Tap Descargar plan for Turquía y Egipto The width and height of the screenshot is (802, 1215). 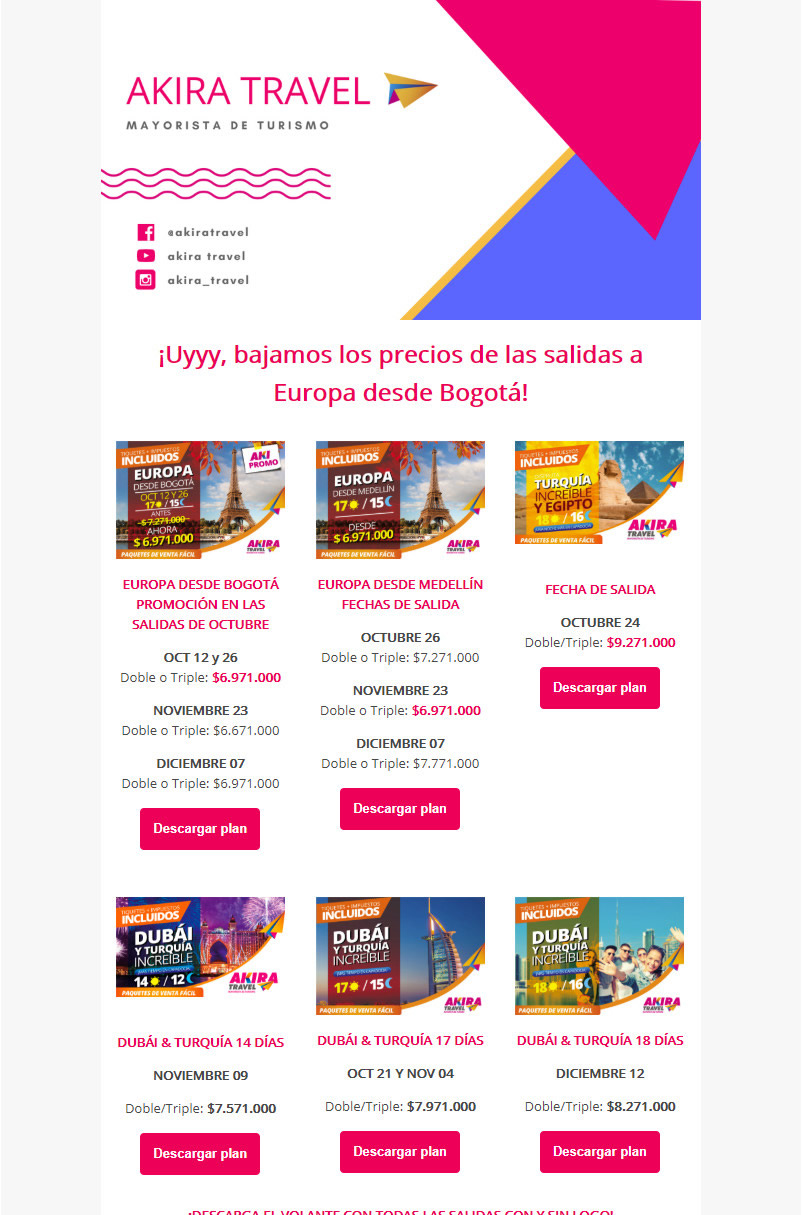pyautogui.click(x=600, y=688)
